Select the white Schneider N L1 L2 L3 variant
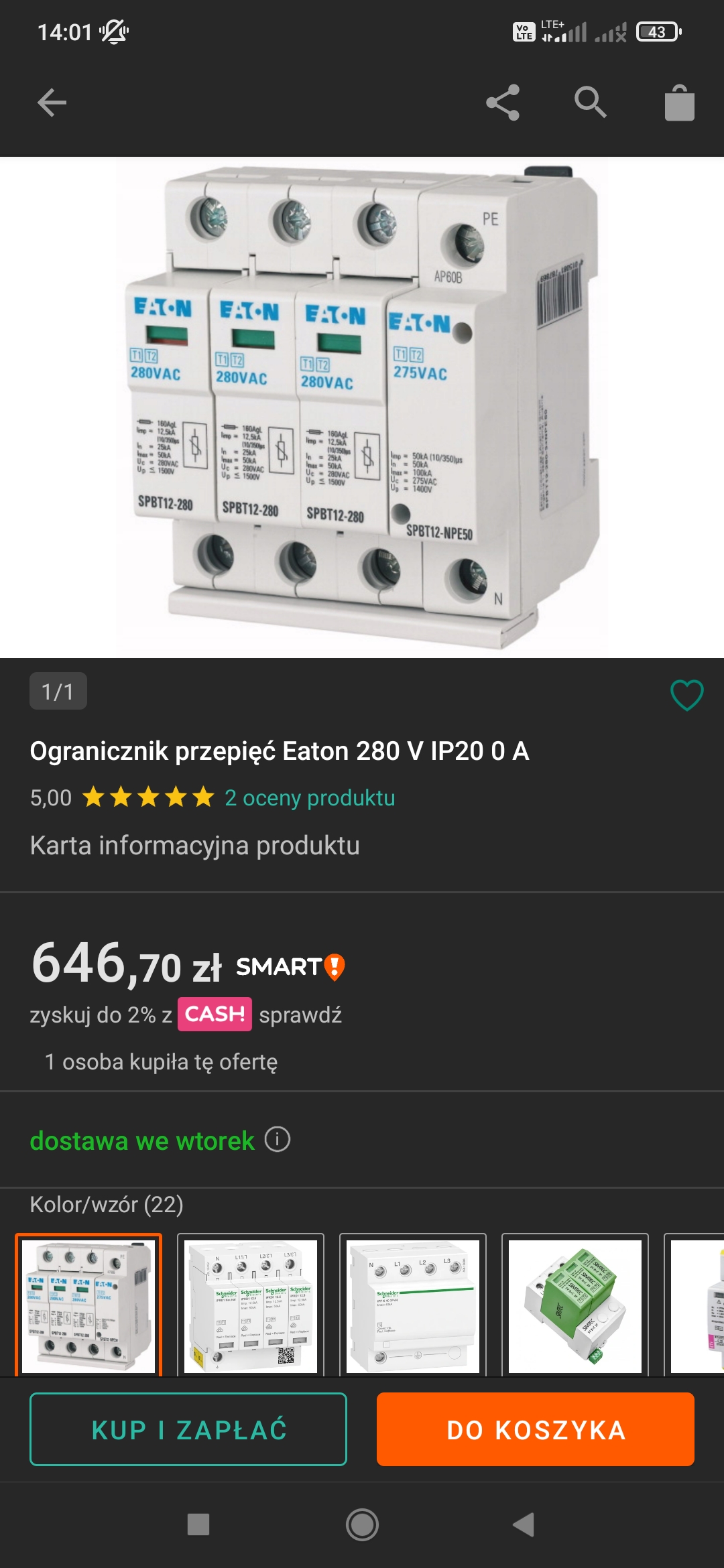 413,1305
